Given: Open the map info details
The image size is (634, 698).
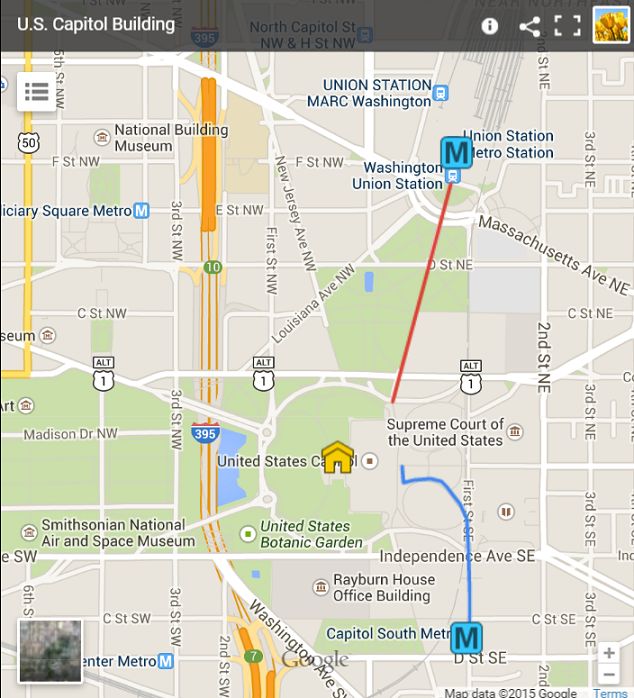Looking at the screenshot, I should (x=490, y=26).
